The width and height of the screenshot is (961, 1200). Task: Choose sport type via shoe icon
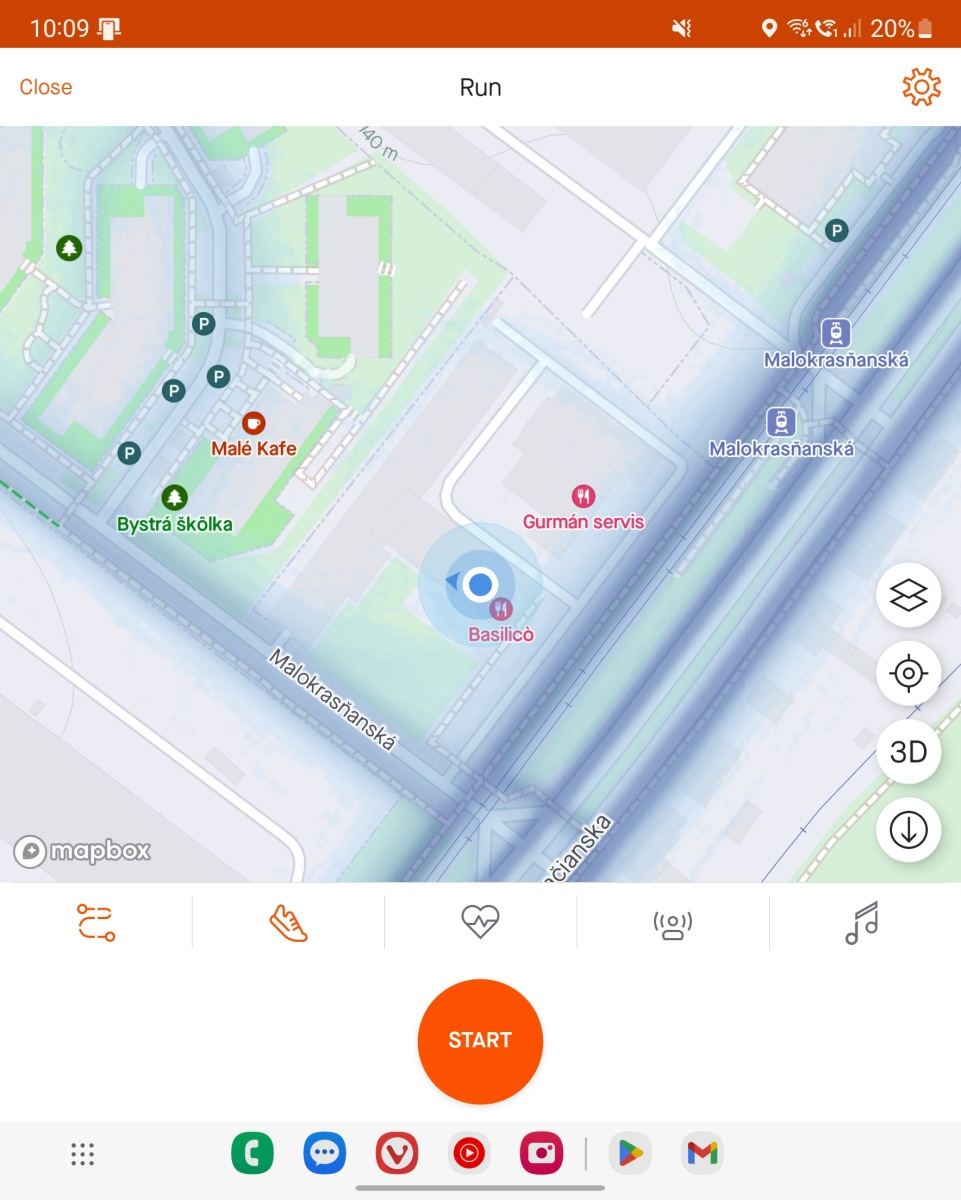point(288,922)
